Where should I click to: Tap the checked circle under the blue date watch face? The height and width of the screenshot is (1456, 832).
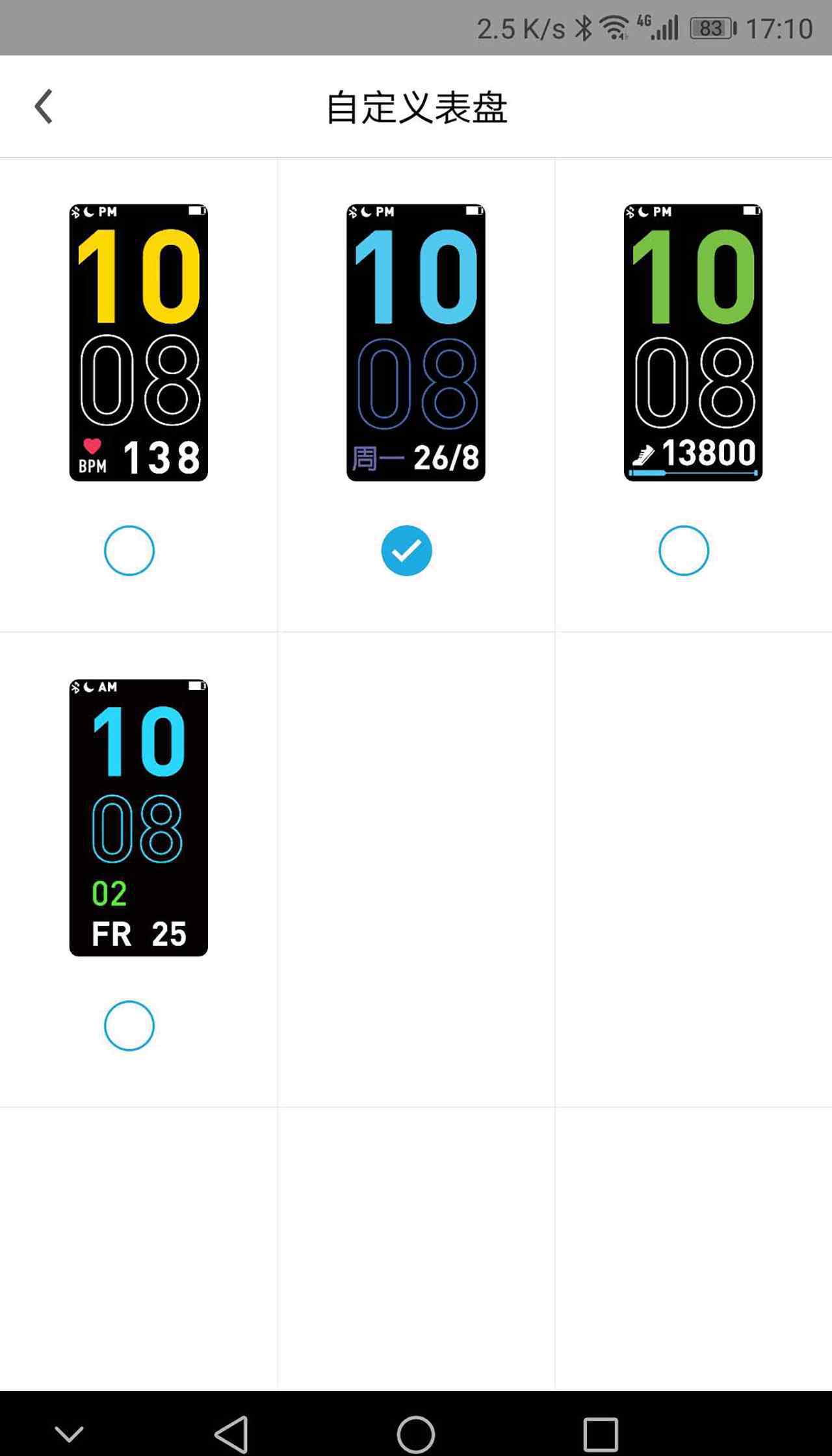[406, 550]
